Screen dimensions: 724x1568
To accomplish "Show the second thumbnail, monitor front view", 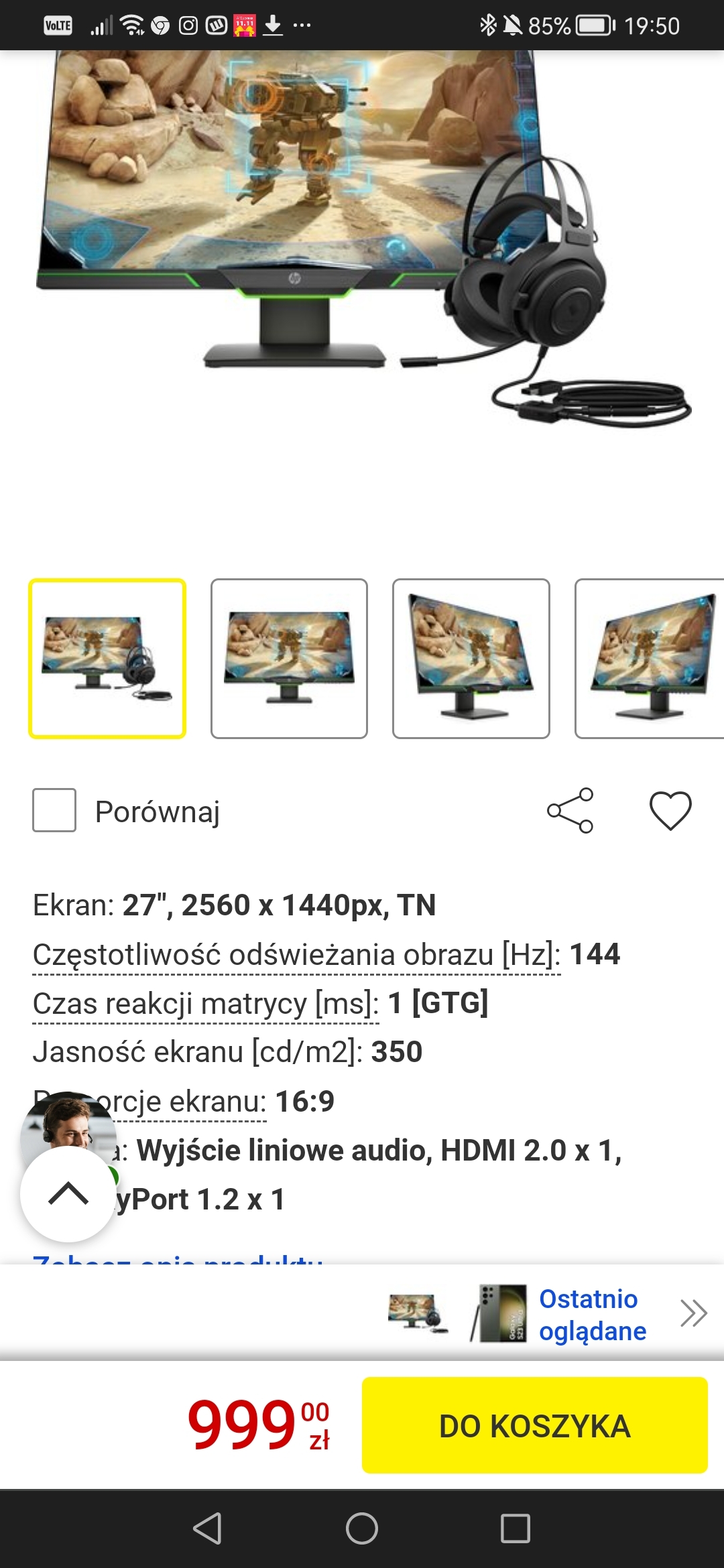I will [x=289, y=659].
